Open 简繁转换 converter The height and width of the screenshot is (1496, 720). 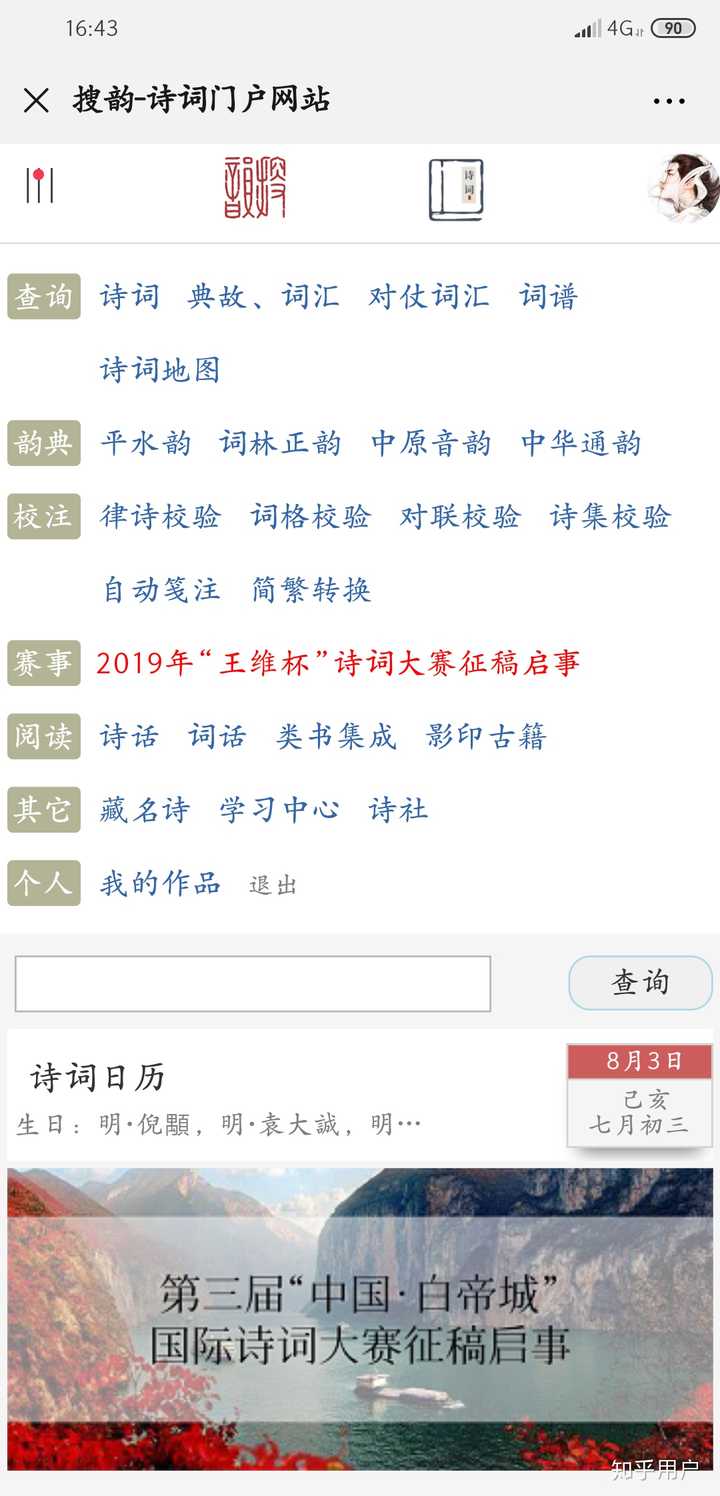pos(311,590)
